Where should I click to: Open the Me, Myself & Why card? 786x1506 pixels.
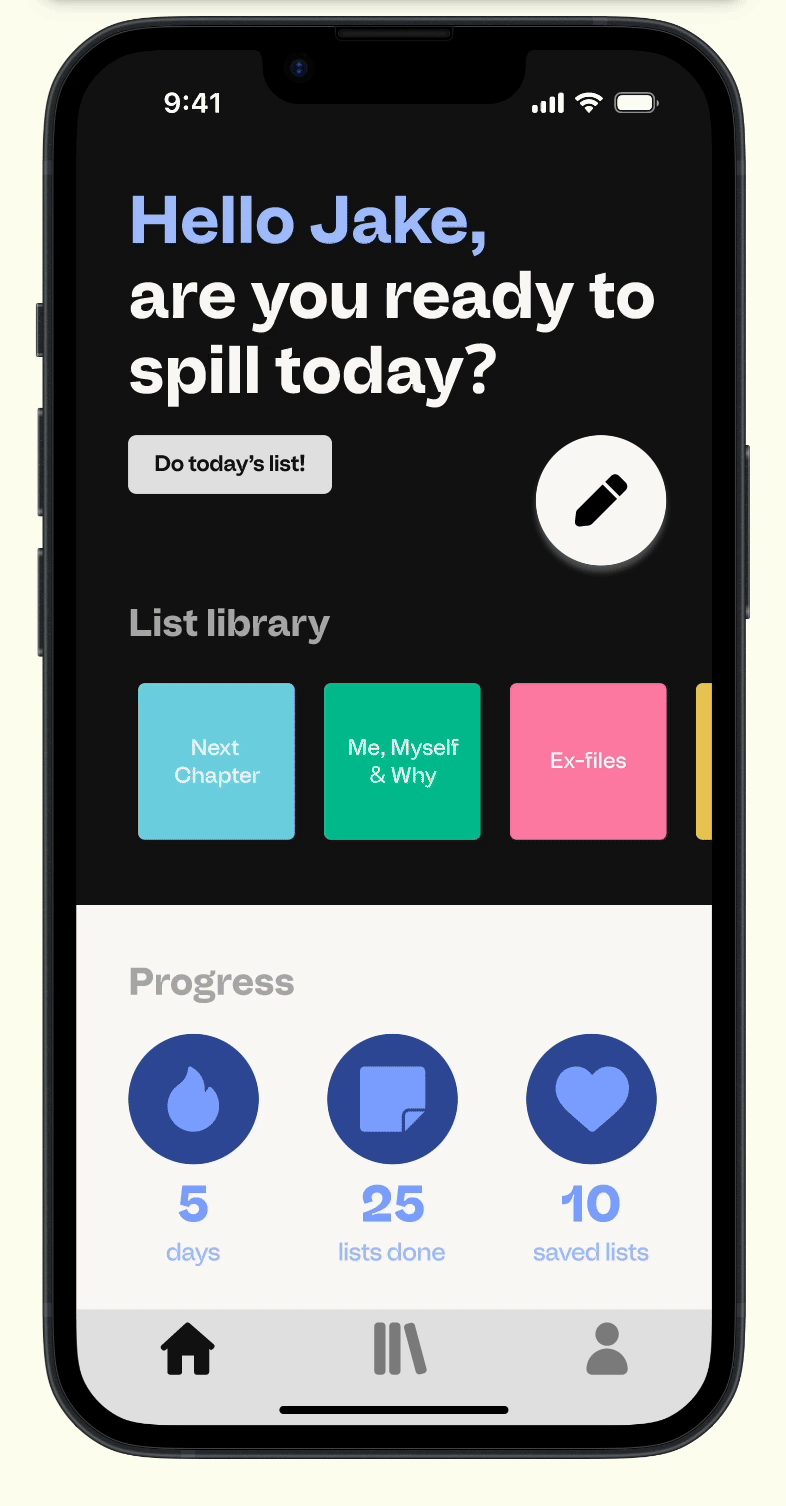click(x=402, y=761)
